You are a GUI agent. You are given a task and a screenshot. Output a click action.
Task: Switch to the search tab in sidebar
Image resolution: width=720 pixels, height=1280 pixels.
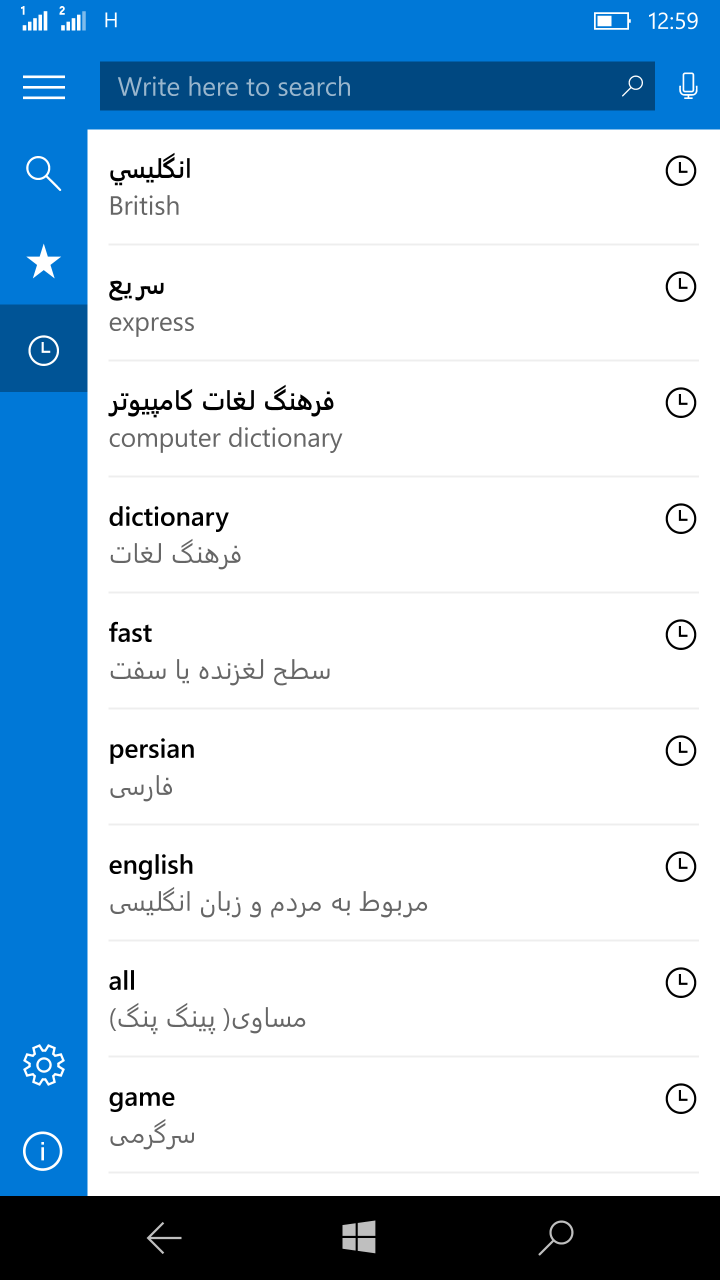point(44,174)
